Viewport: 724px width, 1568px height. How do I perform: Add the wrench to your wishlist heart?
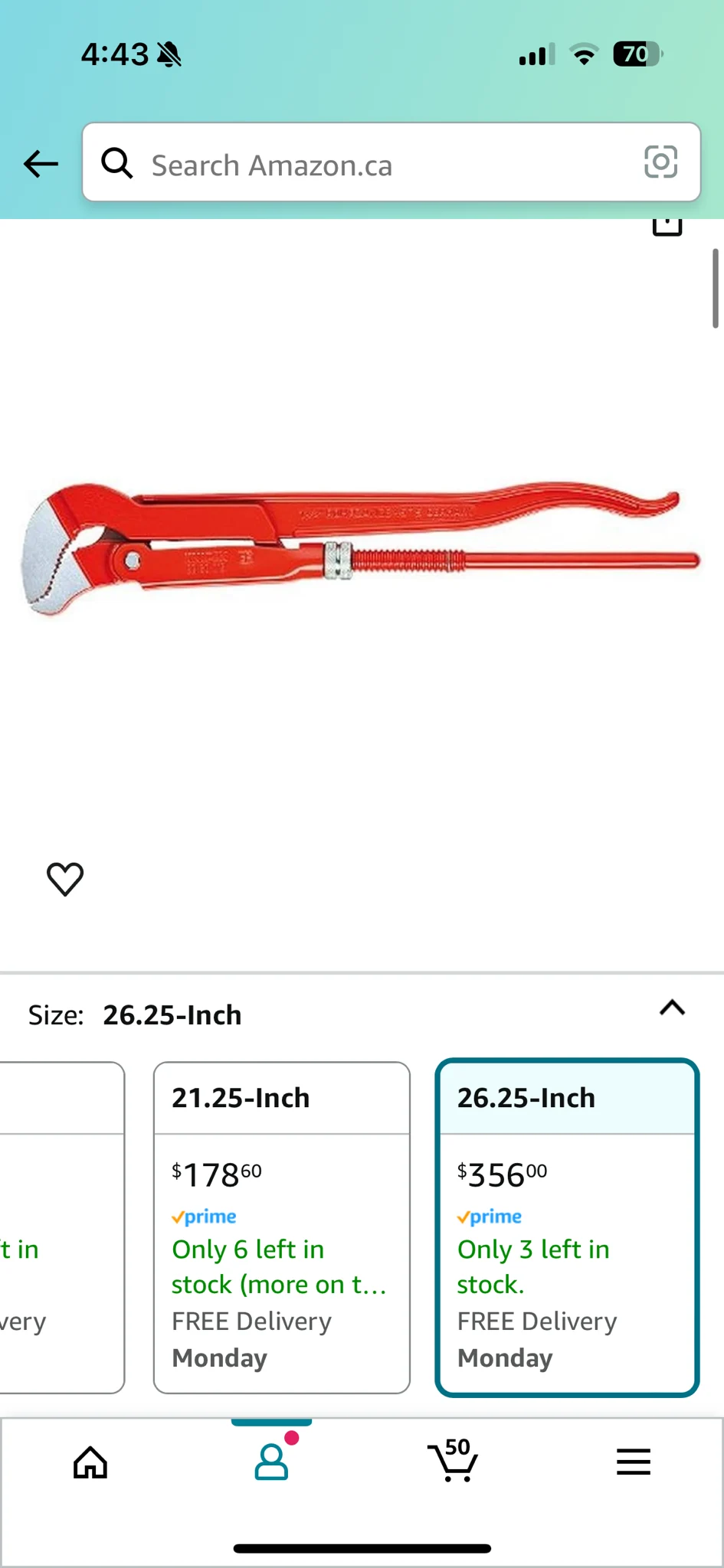pos(65,879)
